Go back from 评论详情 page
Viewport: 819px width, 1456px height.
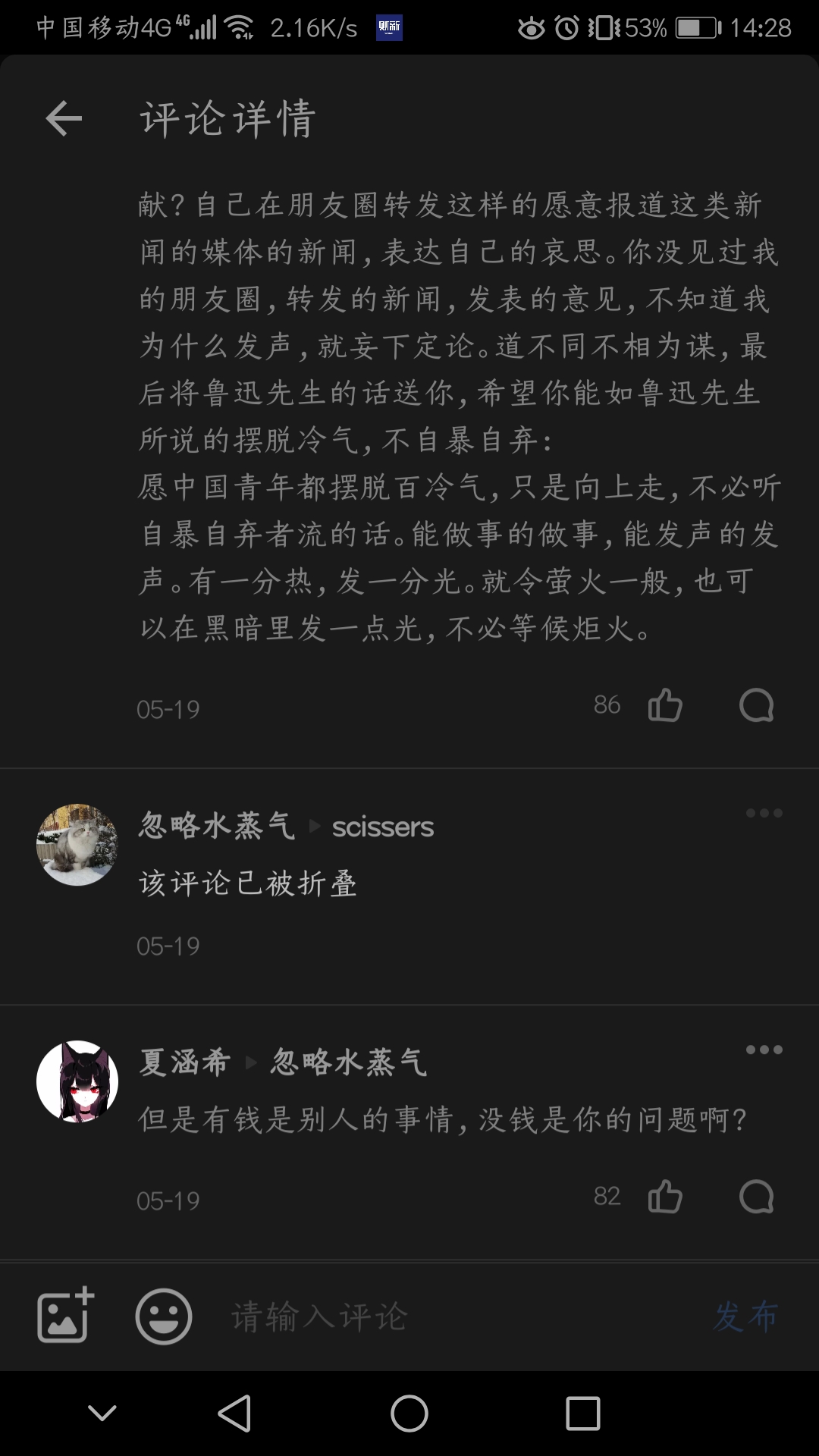click(x=64, y=119)
